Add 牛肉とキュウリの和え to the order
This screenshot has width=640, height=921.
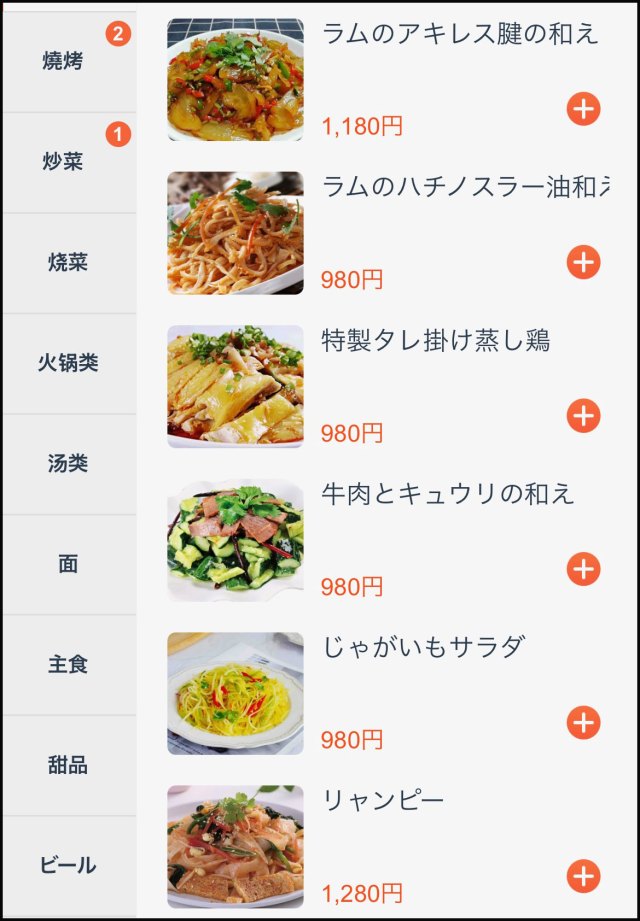[583, 569]
